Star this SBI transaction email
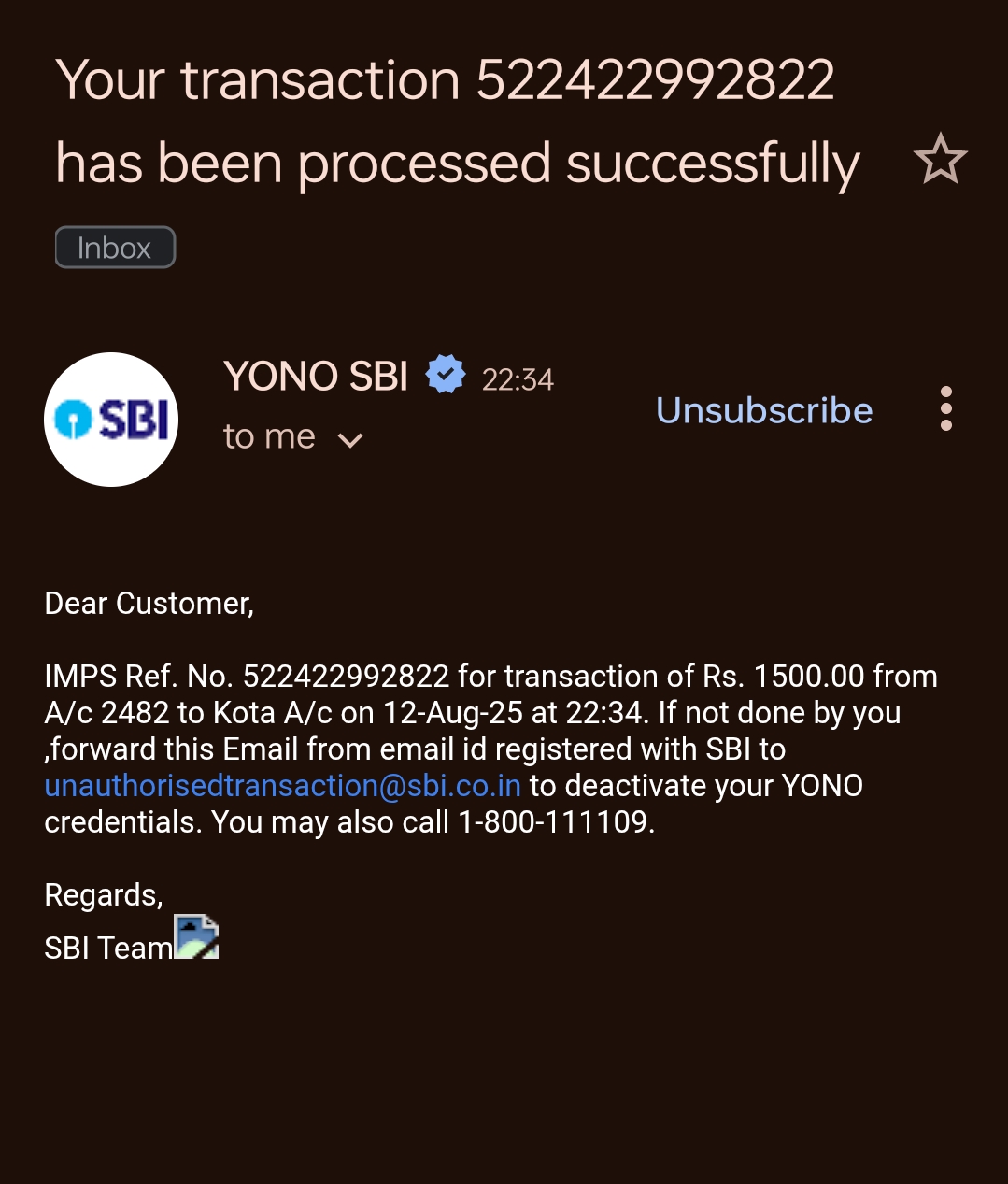1008x1184 pixels. point(940,160)
